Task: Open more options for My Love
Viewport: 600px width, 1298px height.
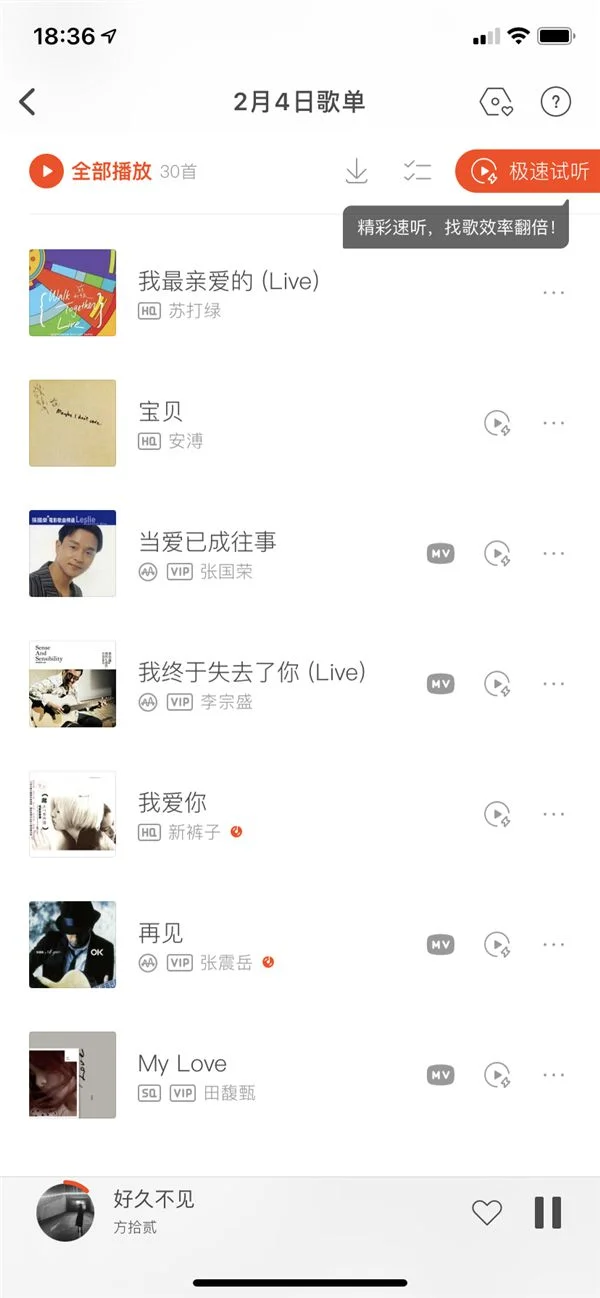Action: [553, 1075]
